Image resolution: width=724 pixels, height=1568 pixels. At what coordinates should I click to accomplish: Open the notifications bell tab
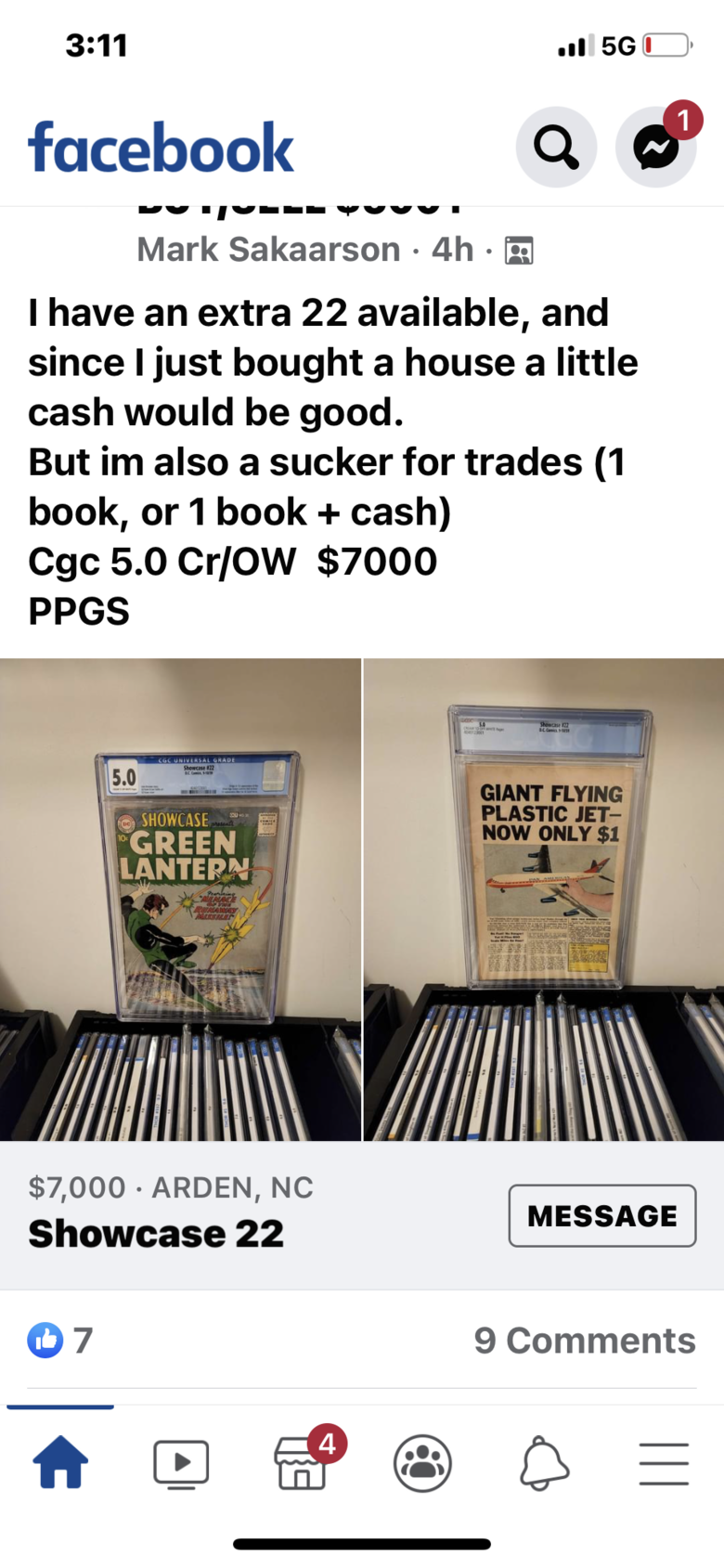coord(544,1463)
